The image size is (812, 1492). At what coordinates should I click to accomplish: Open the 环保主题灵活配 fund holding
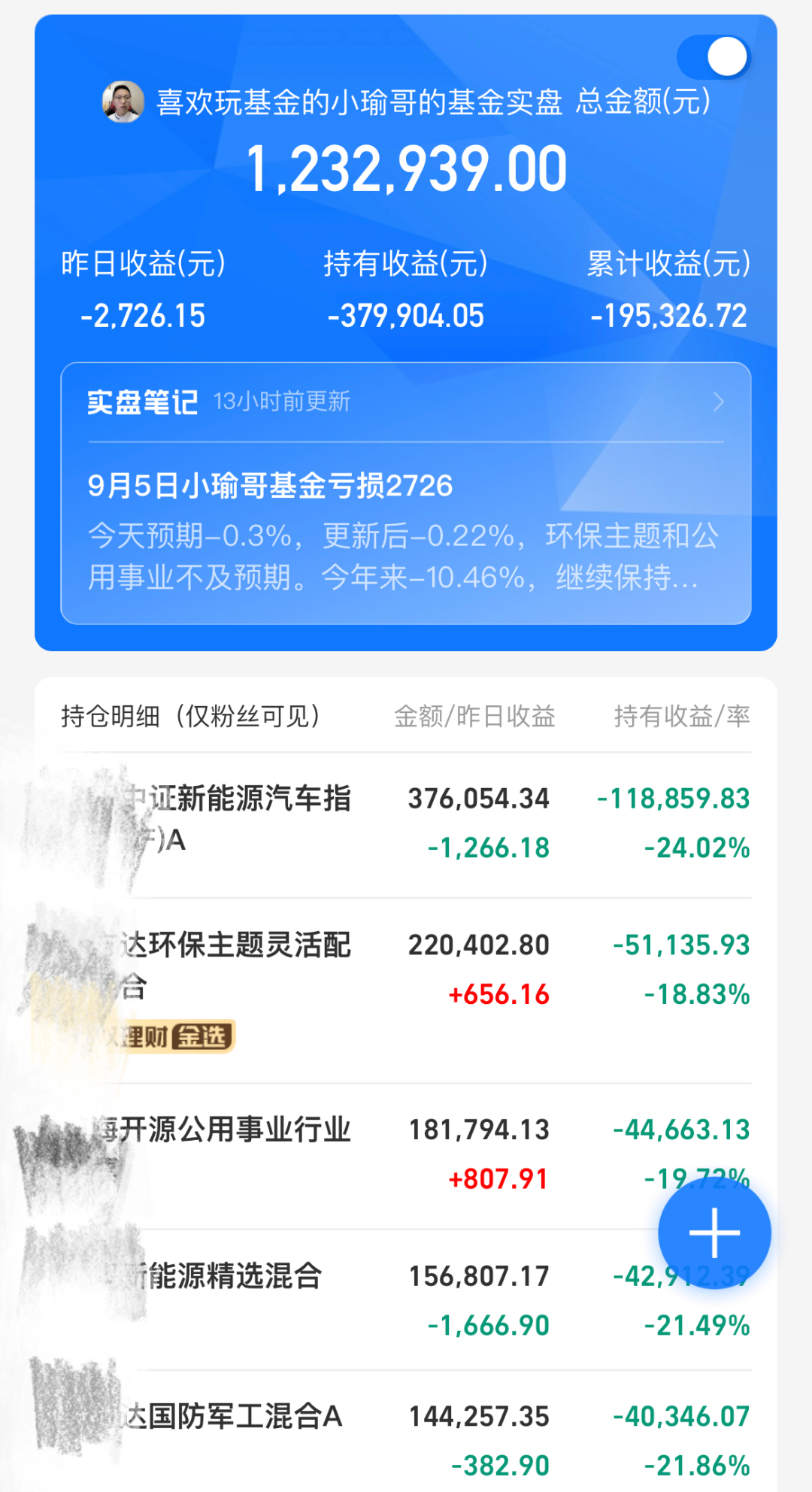(406, 990)
